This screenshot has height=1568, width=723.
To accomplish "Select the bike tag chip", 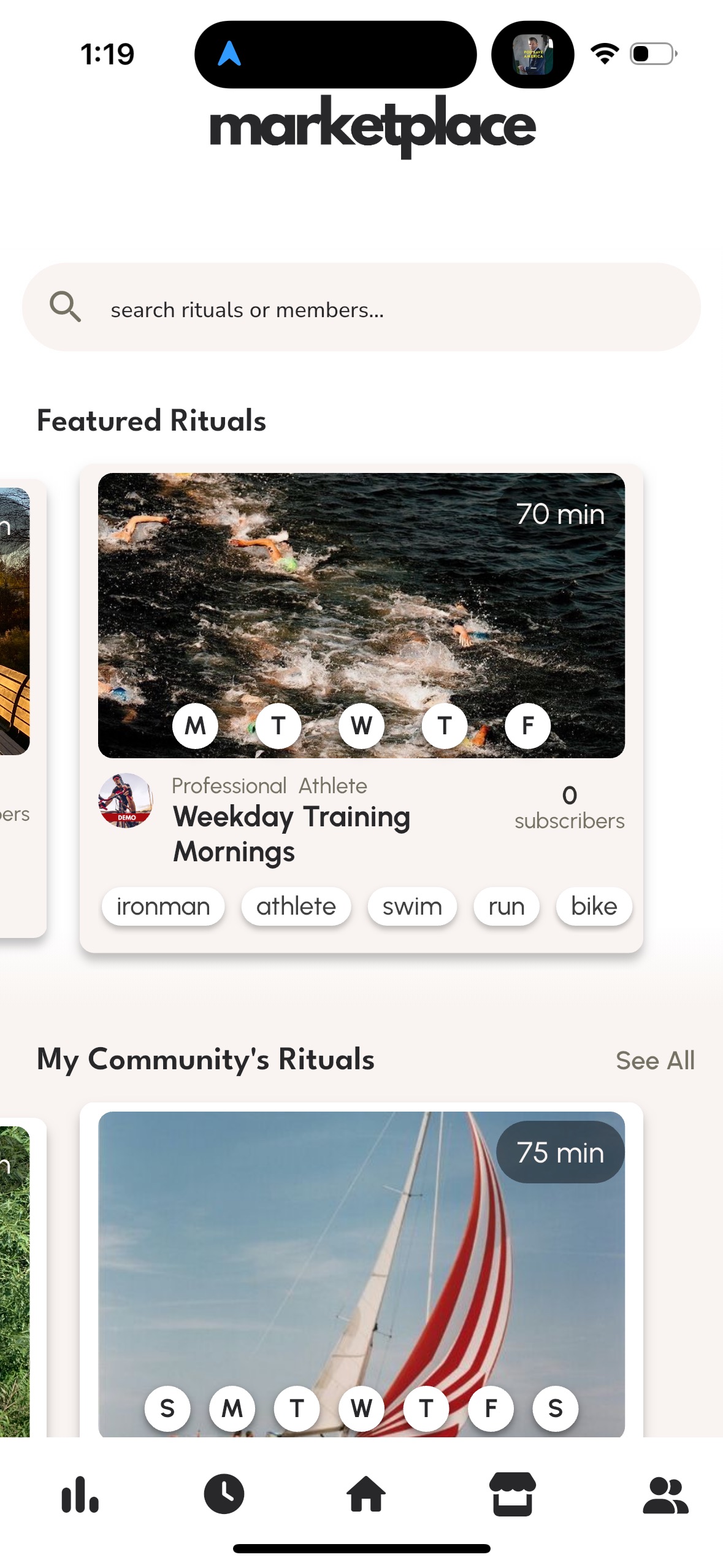I will pos(594,906).
